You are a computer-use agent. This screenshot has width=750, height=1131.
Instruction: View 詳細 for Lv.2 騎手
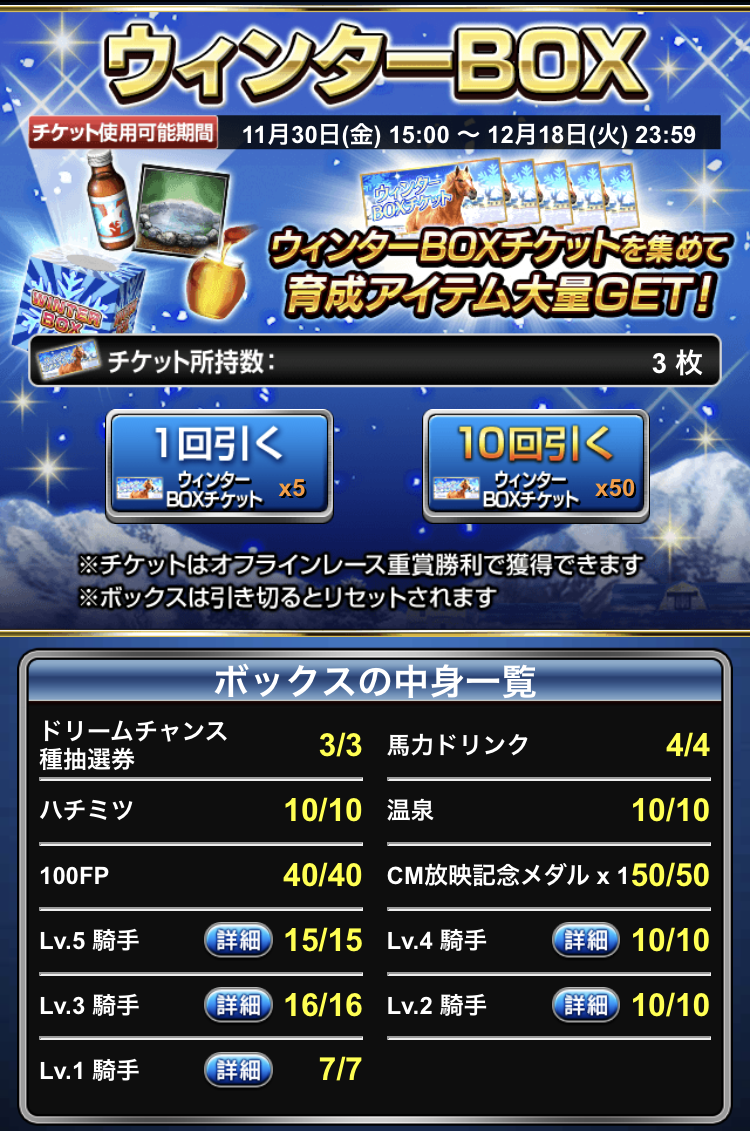pos(586,1006)
